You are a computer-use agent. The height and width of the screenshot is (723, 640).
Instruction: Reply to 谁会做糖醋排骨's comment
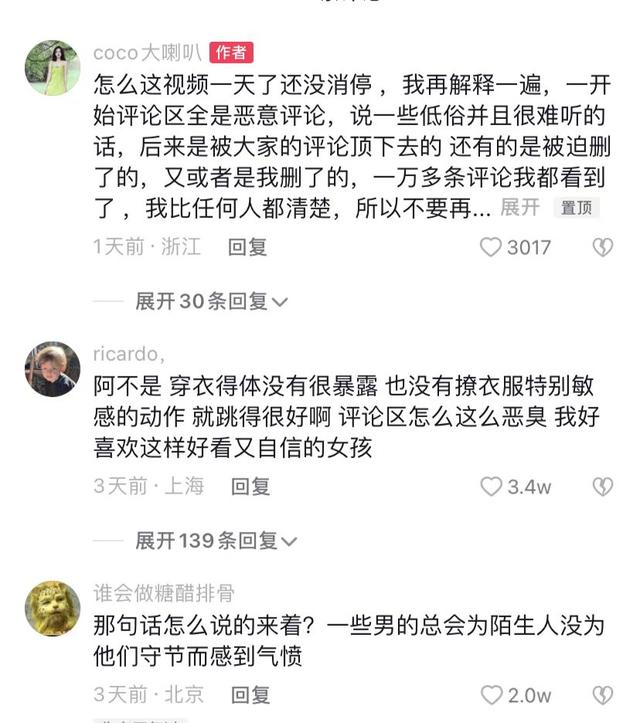250,694
